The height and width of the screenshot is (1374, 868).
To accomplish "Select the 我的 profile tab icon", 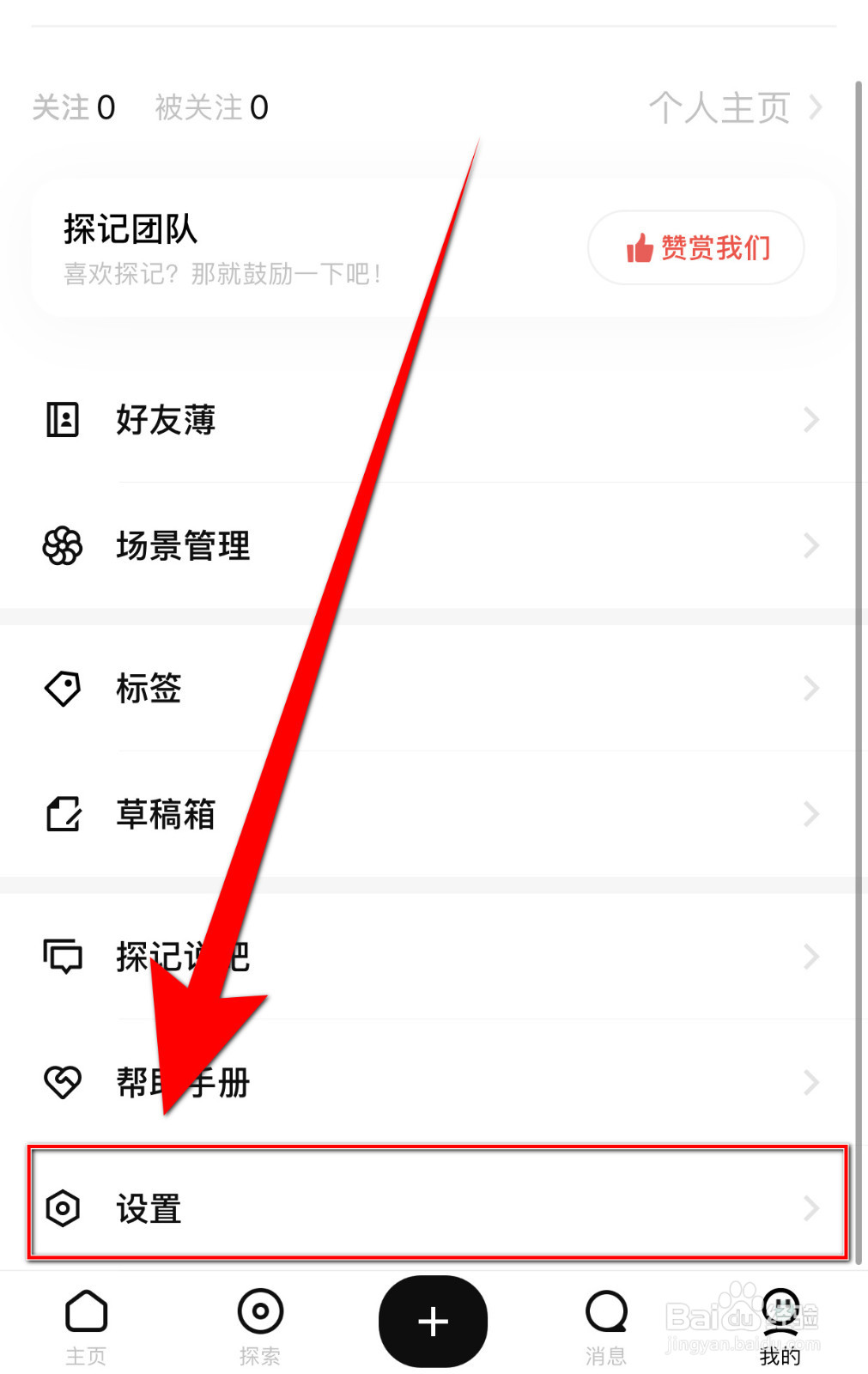I will (x=780, y=1312).
